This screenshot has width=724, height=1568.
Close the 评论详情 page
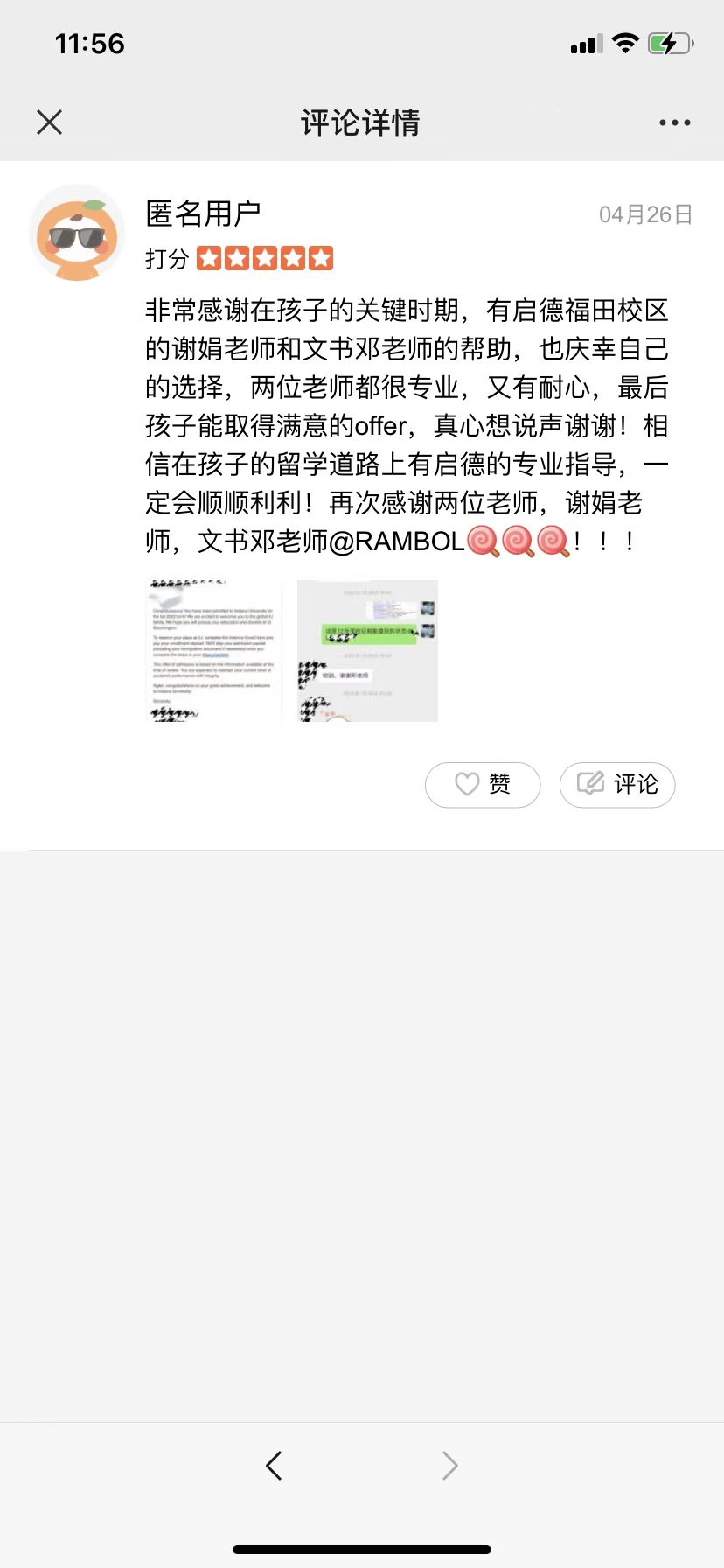point(50,122)
